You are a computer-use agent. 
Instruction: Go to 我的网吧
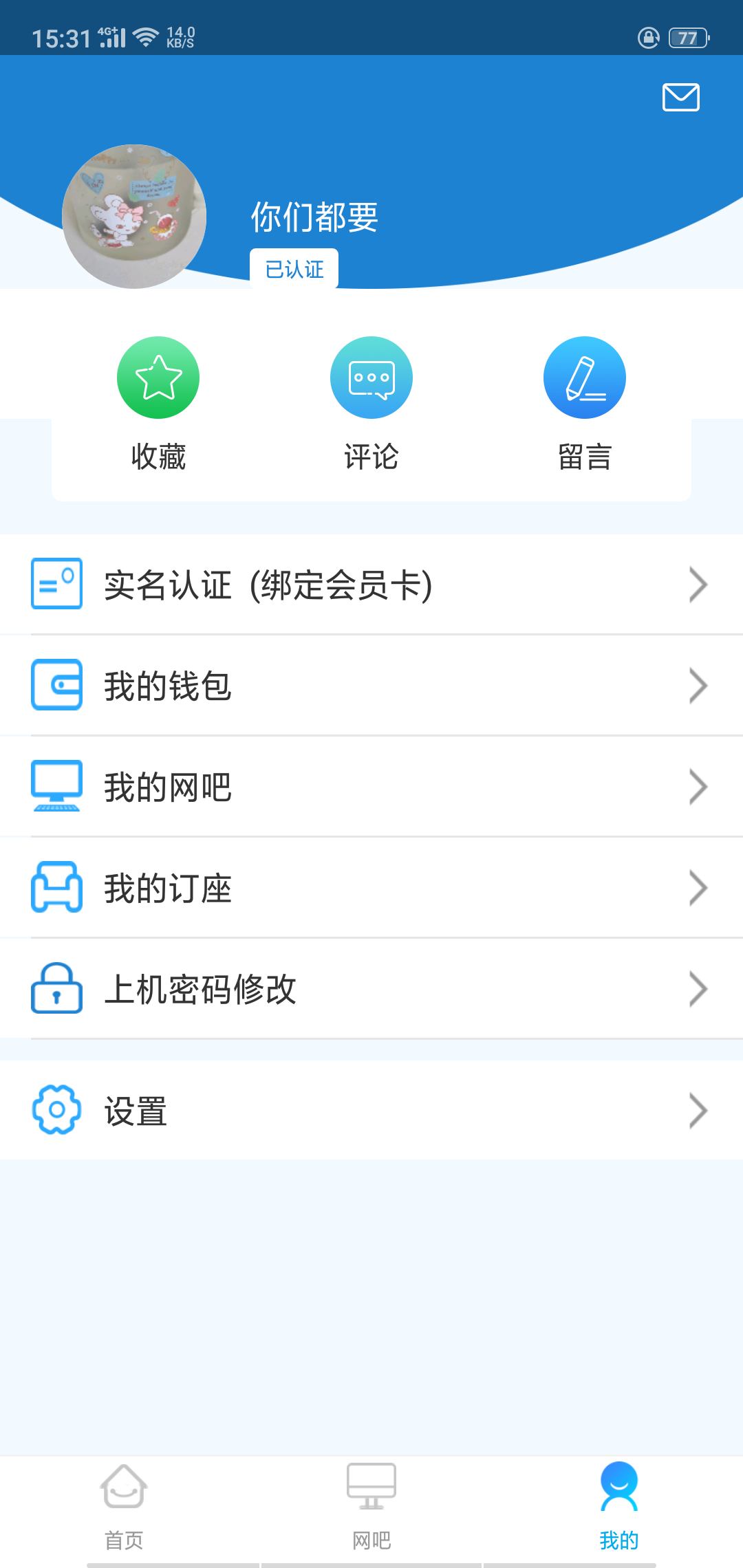(x=371, y=787)
